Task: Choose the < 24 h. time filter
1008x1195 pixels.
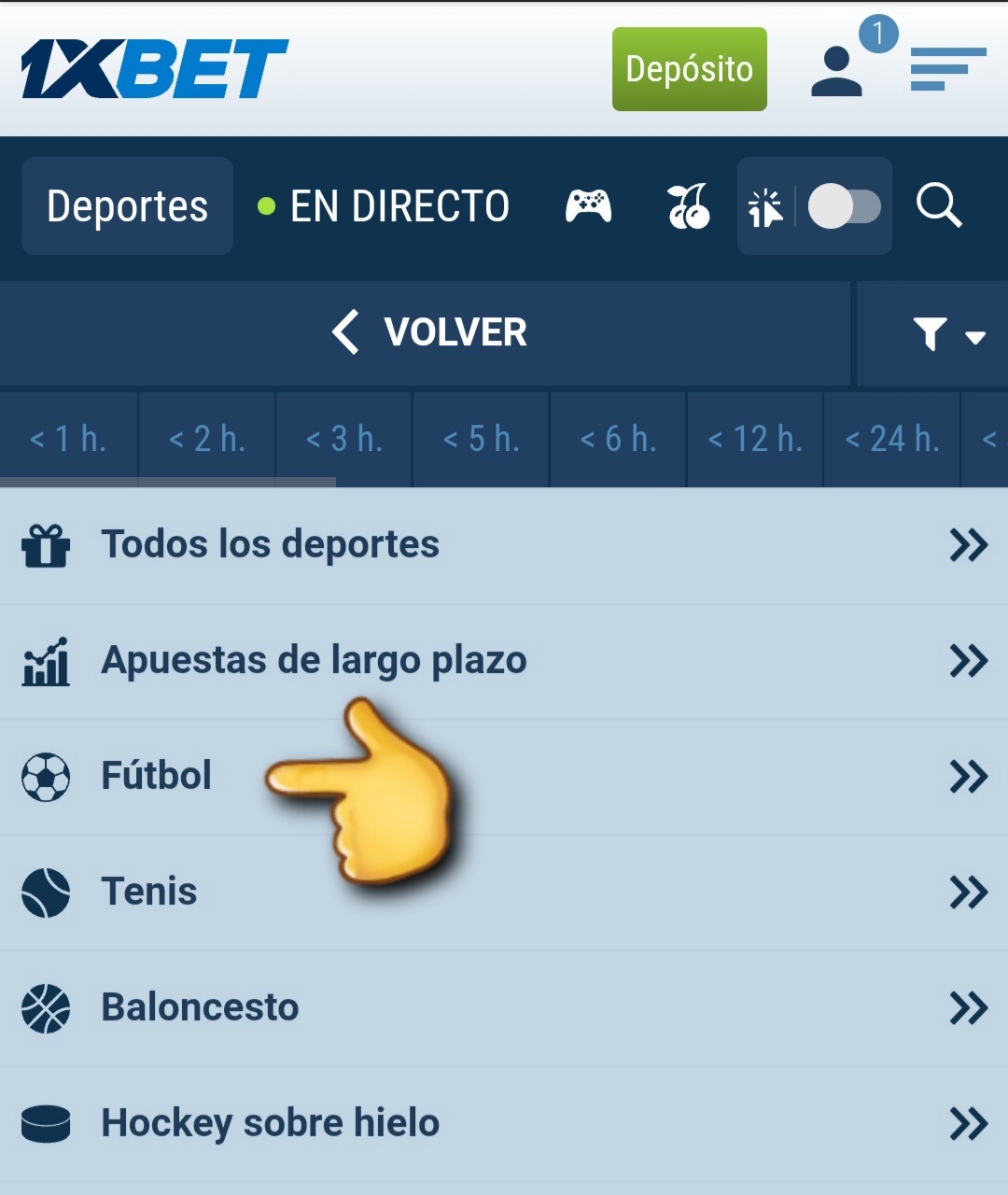Action: 891,439
